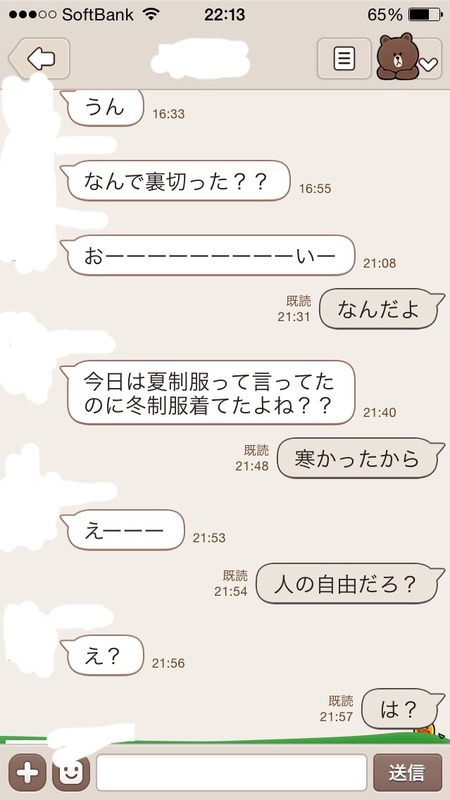The width and height of the screenshot is (450, 800).
Task: Open the notes icon in header
Action: tap(344, 59)
